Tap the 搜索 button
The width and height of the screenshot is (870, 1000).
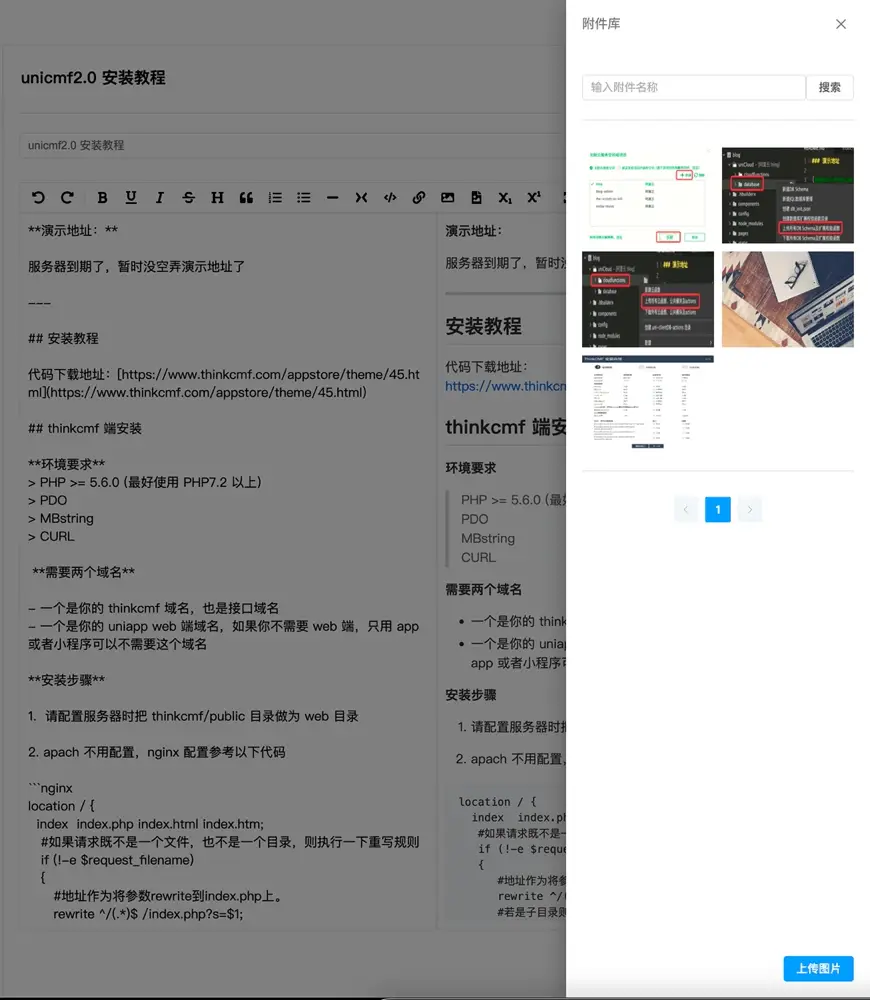click(x=829, y=87)
